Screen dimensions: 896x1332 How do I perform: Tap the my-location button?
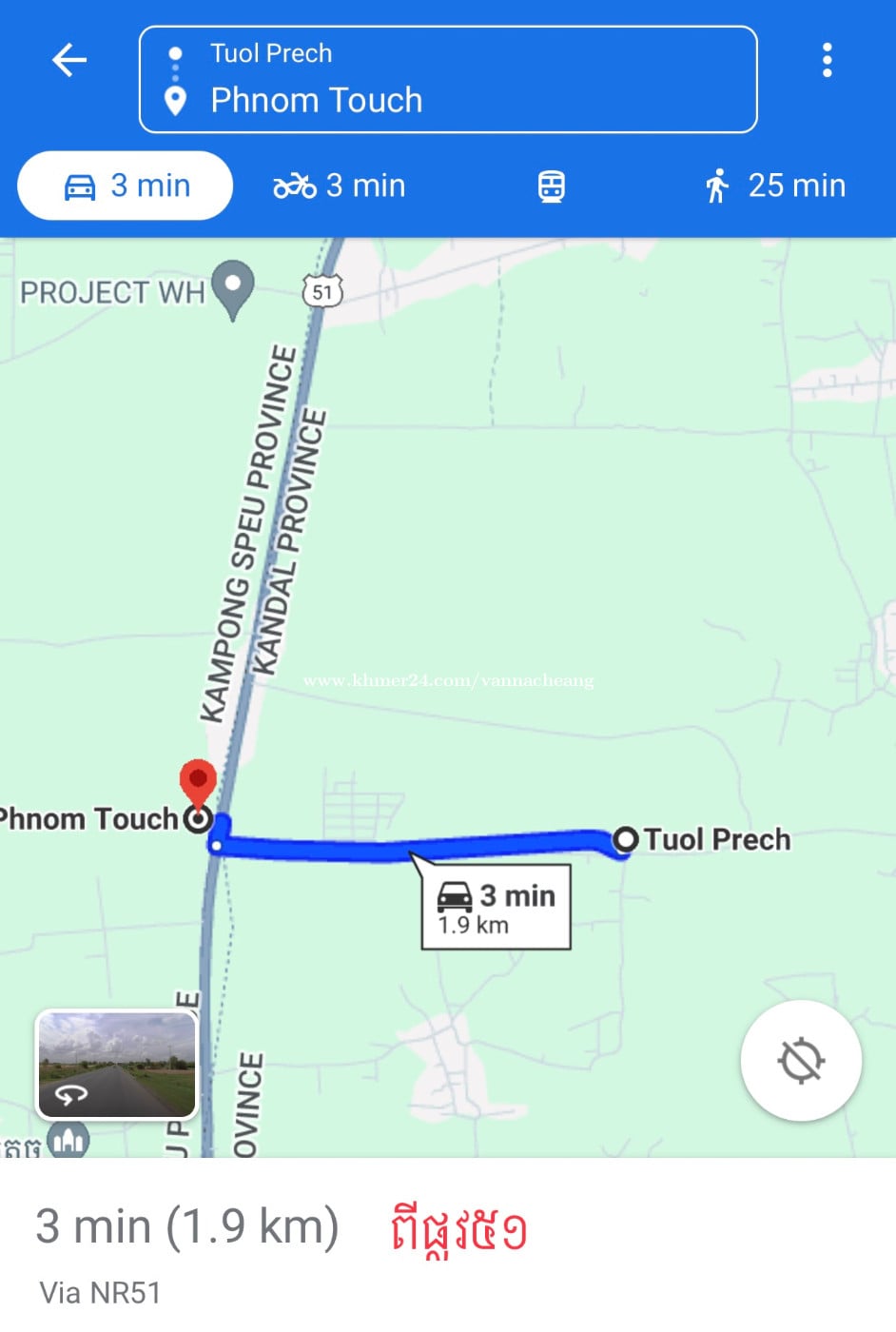click(801, 1061)
